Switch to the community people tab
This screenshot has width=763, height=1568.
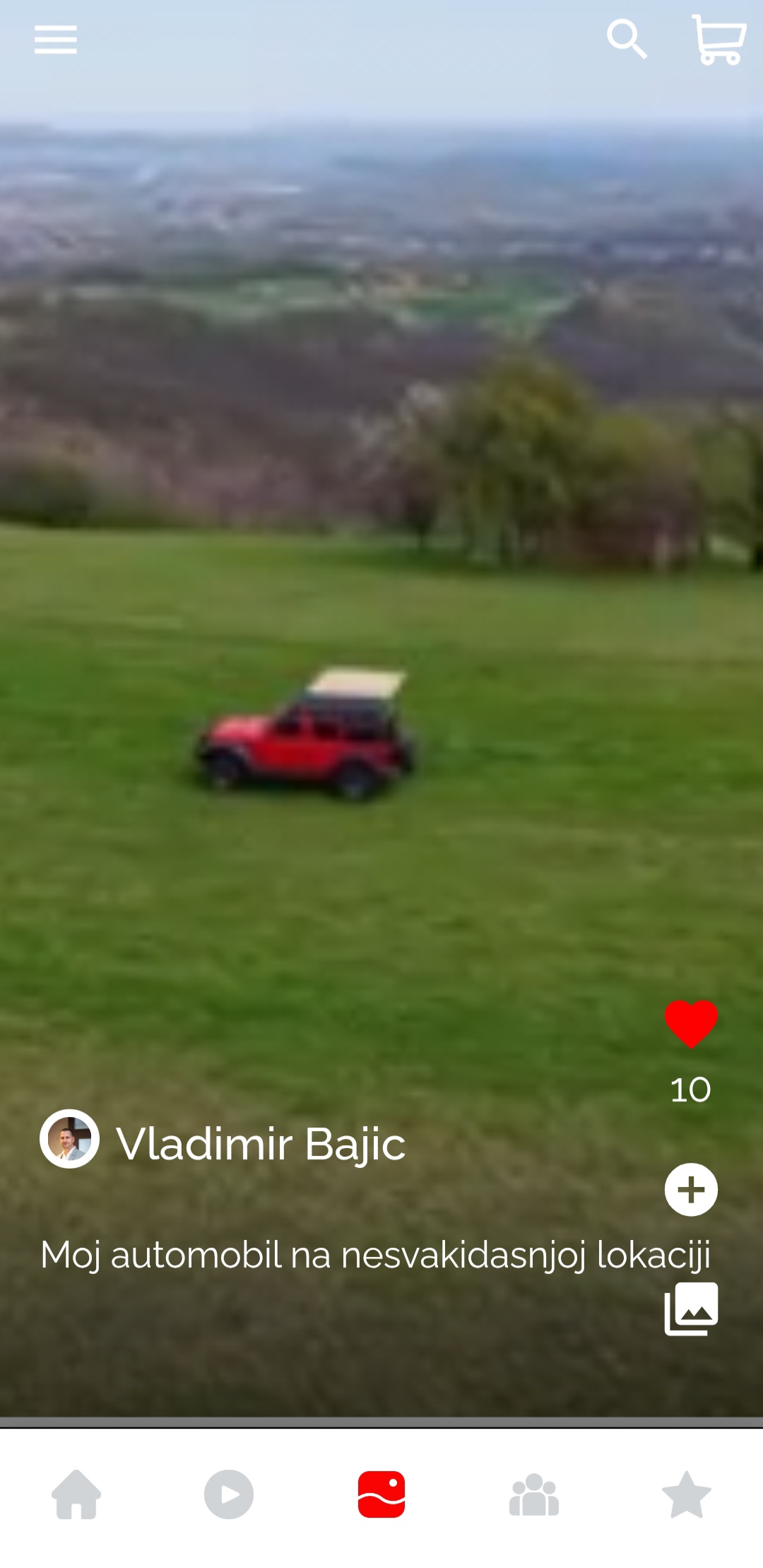[534, 1494]
